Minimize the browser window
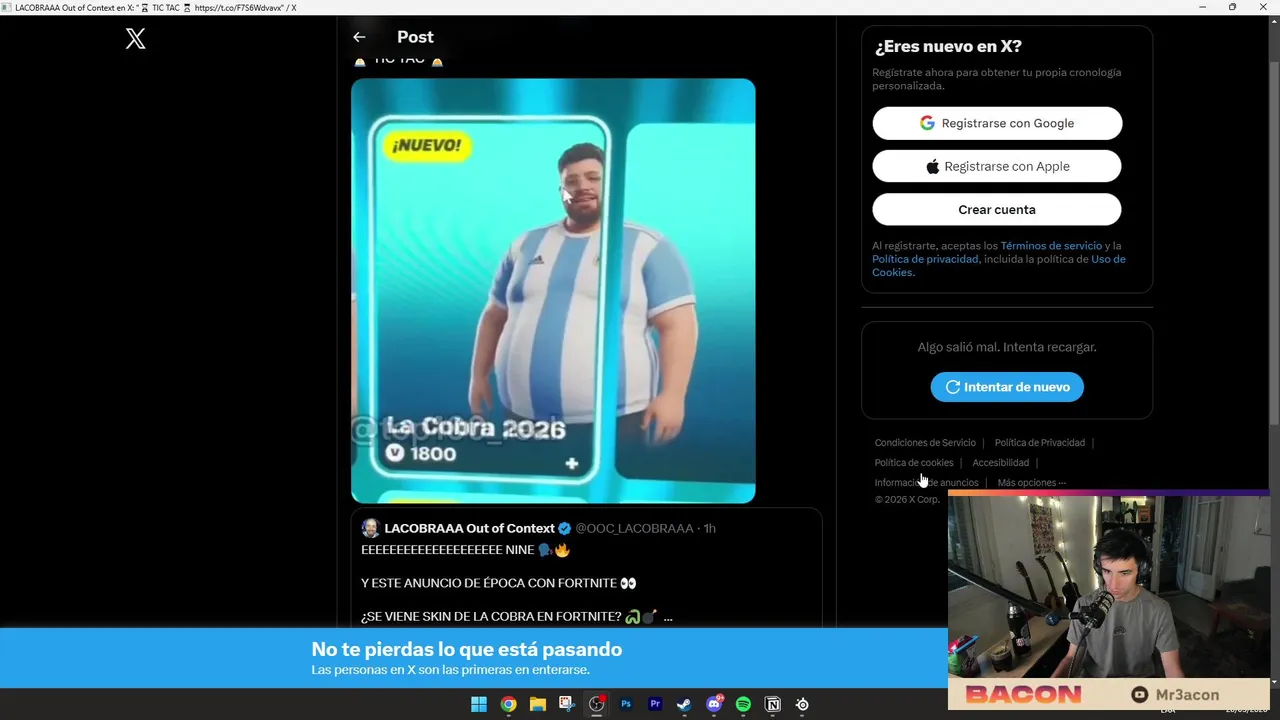1280x720 pixels. coord(1203,7)
